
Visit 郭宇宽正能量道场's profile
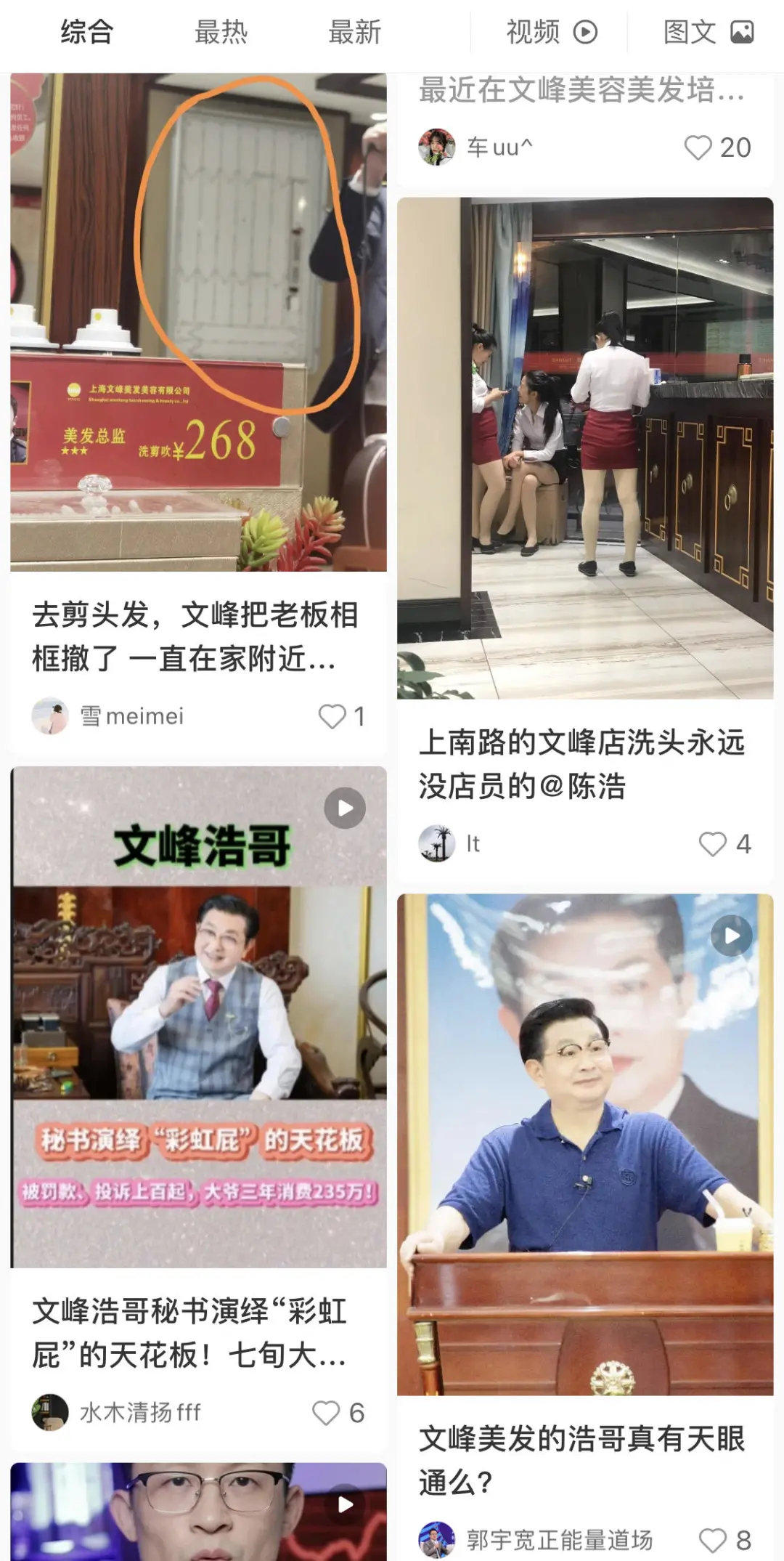(437, 1540)
